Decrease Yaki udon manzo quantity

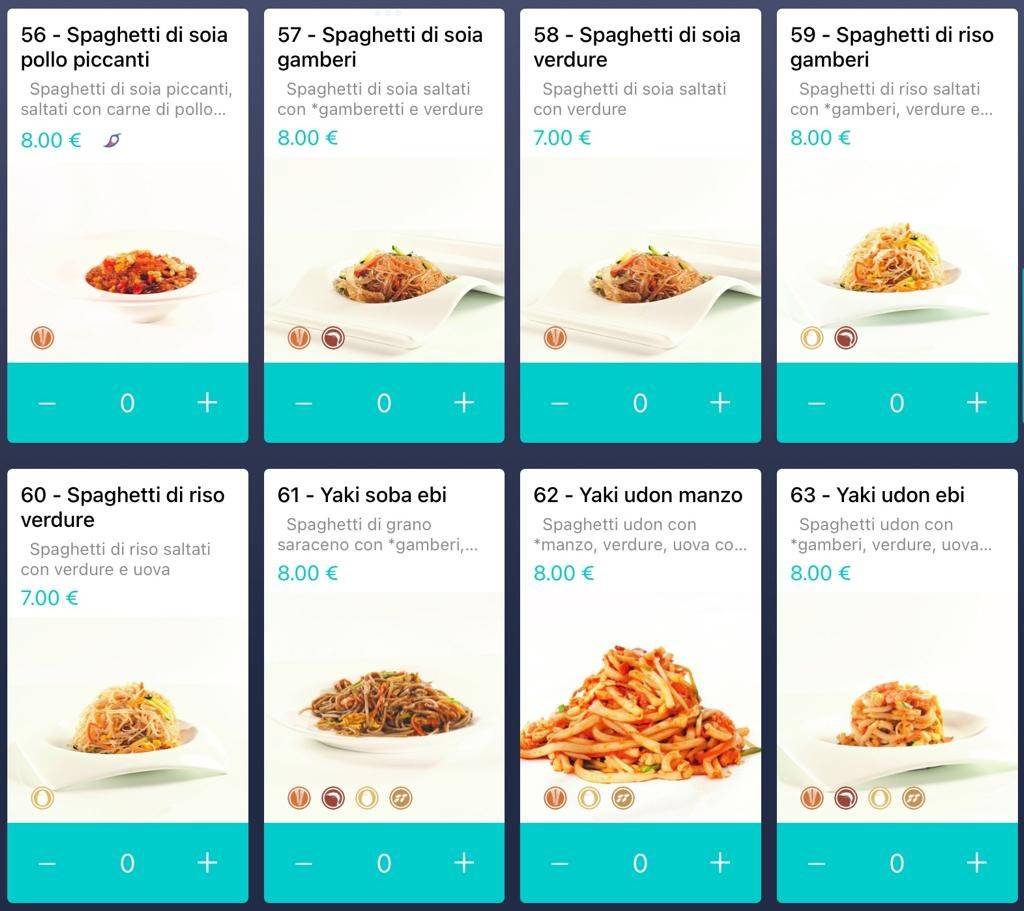[559, 863]
